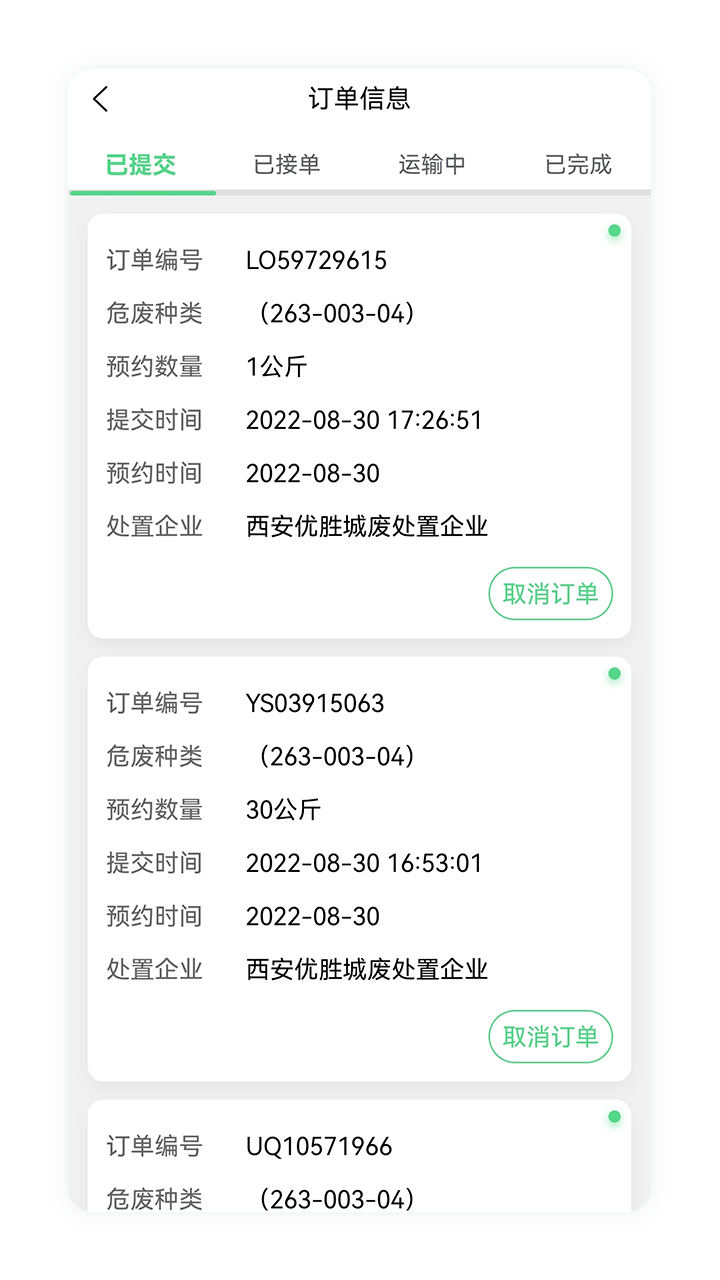Open the 运输中 tab
Screen dimensions: 720x1280
point(432,165)
